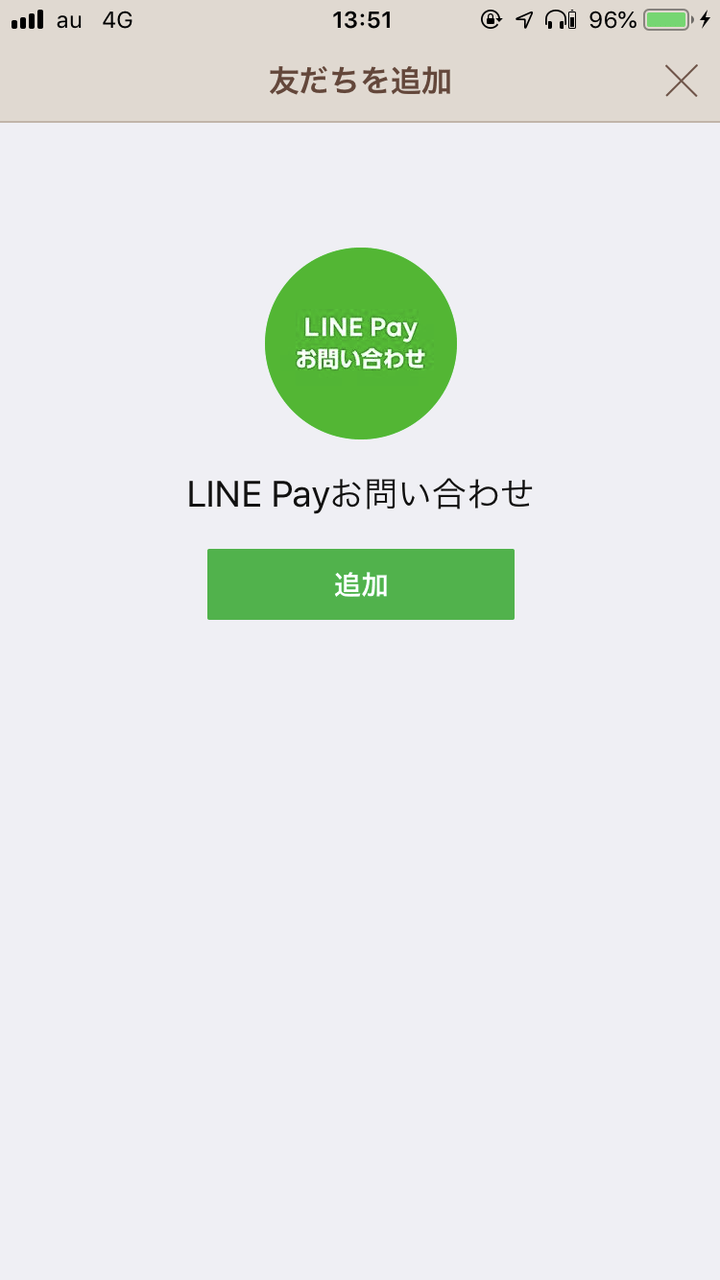The image size is (720, 1280).
Task: Tap the 96% battery percentage text
Action: pyautogui.click(x=613, y=18)
